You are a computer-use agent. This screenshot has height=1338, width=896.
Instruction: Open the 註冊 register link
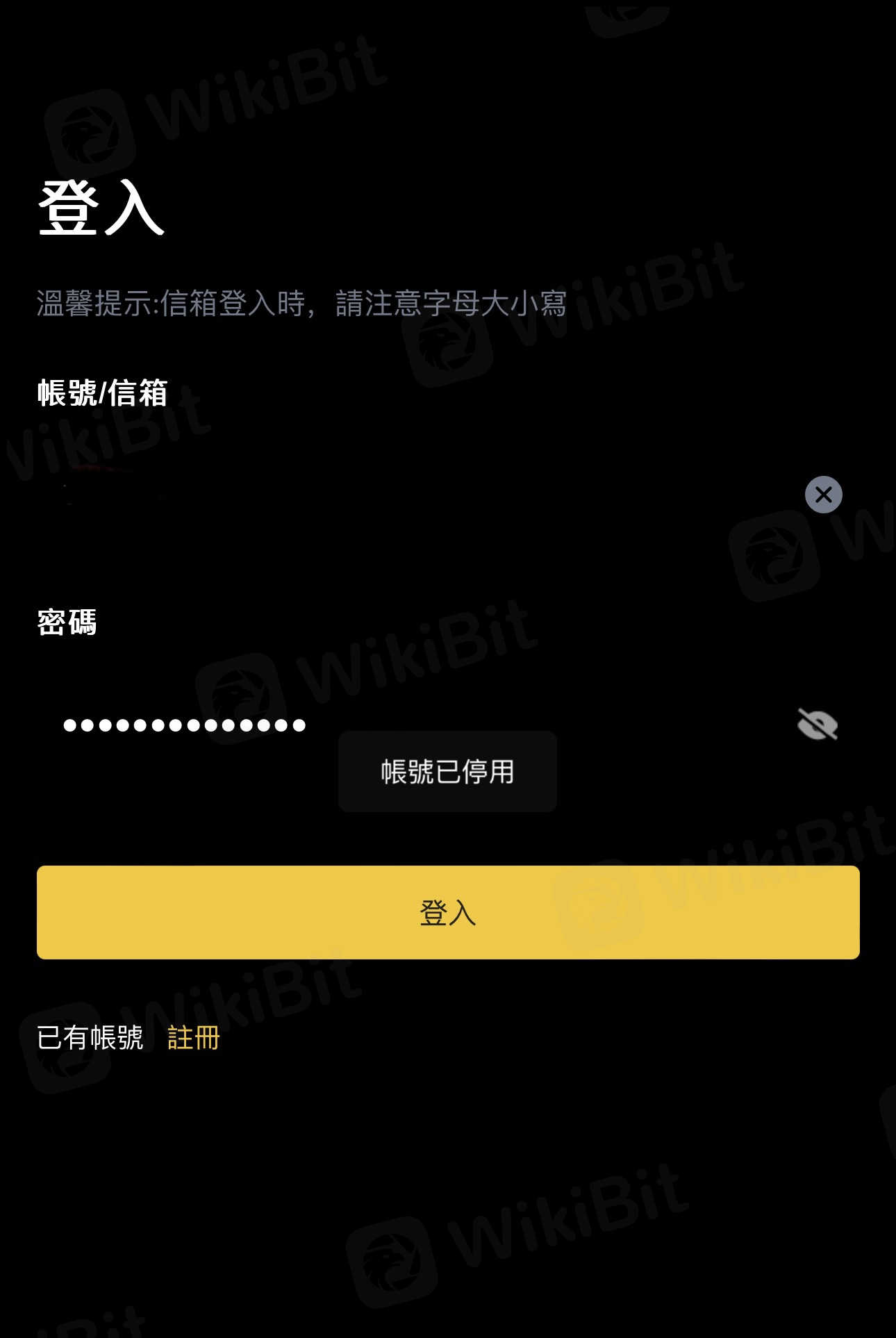(194, 1038)
